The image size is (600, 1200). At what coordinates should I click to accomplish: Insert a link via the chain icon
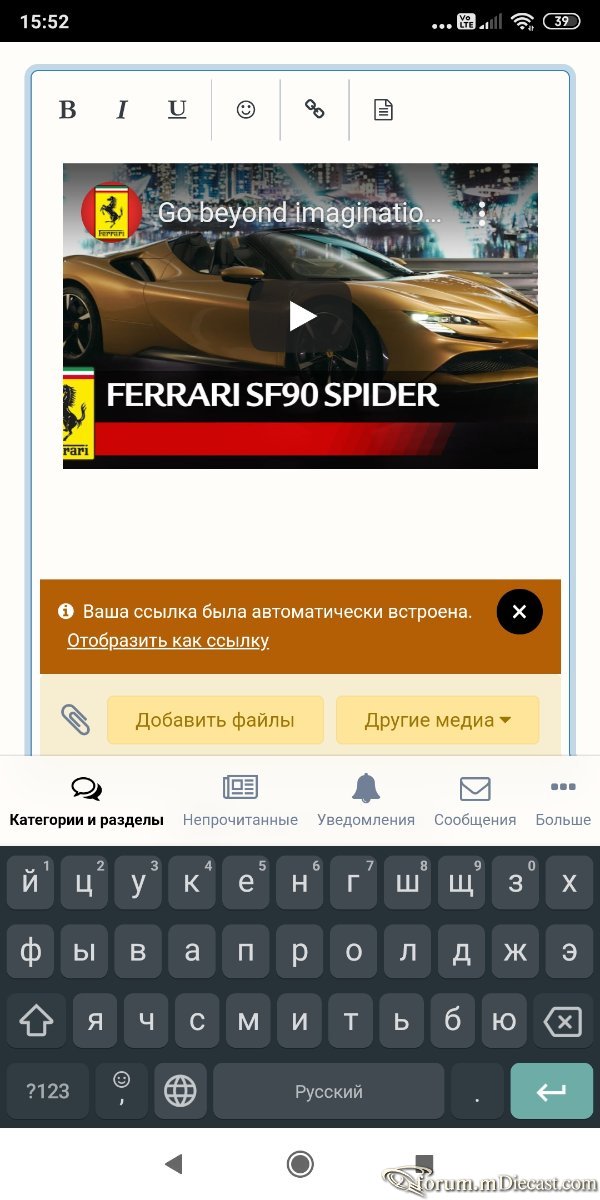pos(315,110)
